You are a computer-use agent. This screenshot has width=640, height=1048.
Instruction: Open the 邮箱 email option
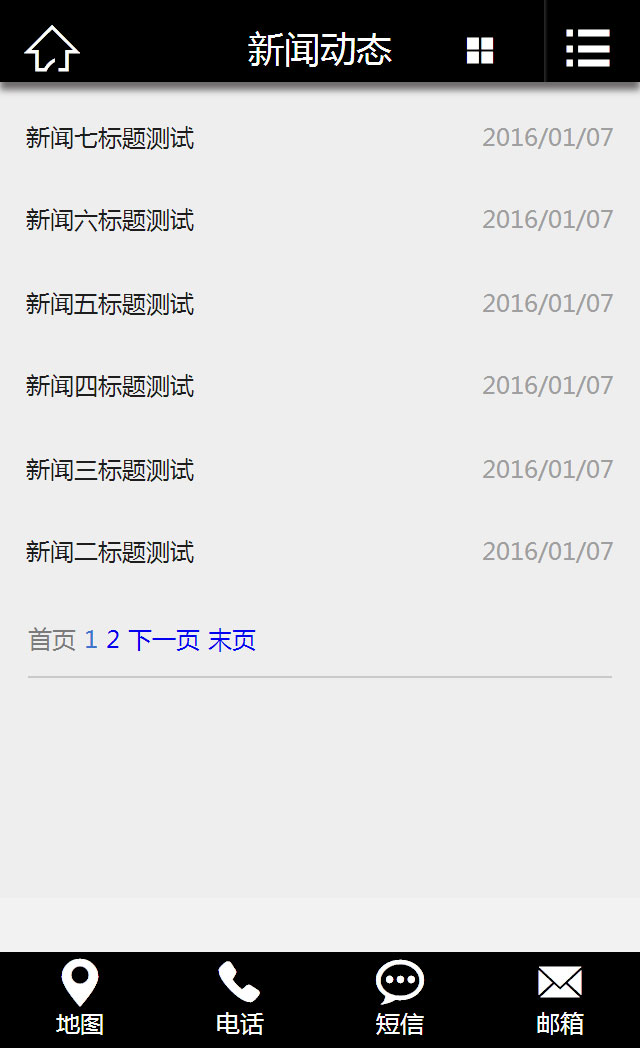(560, 998)
